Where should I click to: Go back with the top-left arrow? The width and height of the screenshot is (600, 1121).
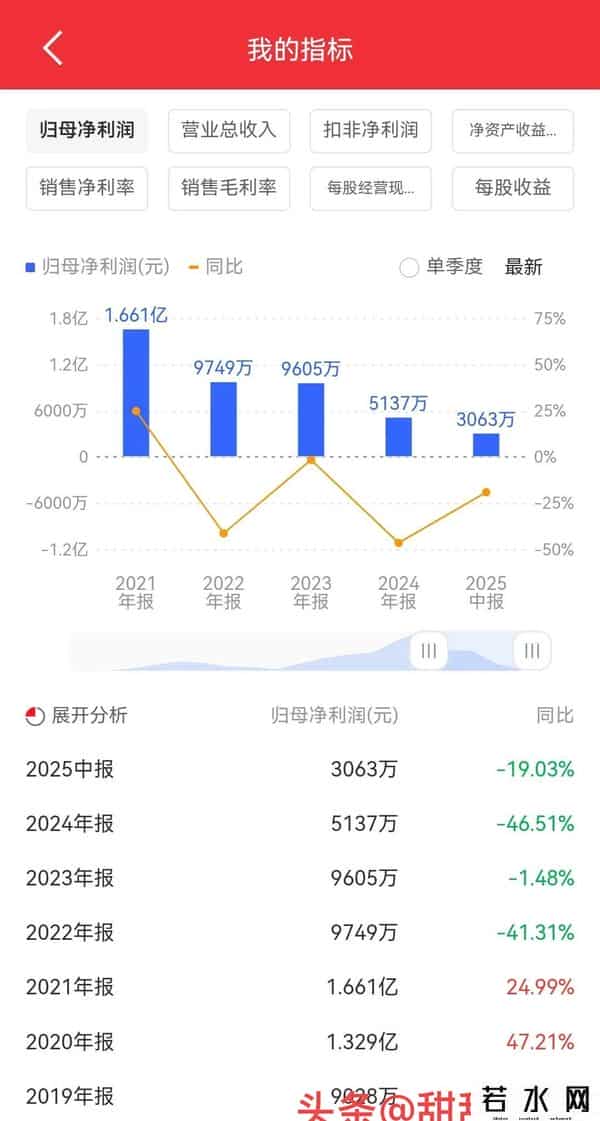52,47
